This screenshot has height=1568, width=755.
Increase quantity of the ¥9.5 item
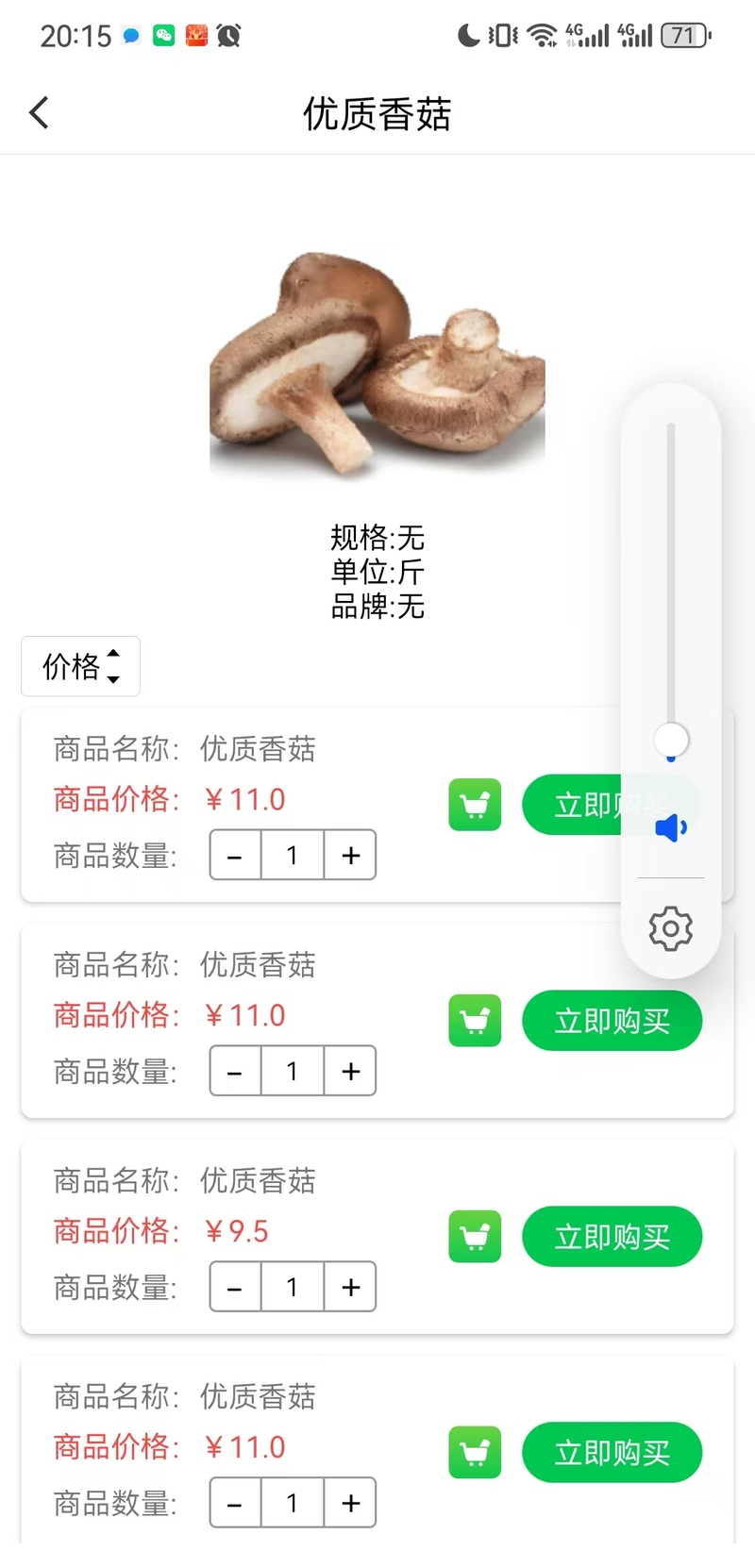click(351, 1287)
